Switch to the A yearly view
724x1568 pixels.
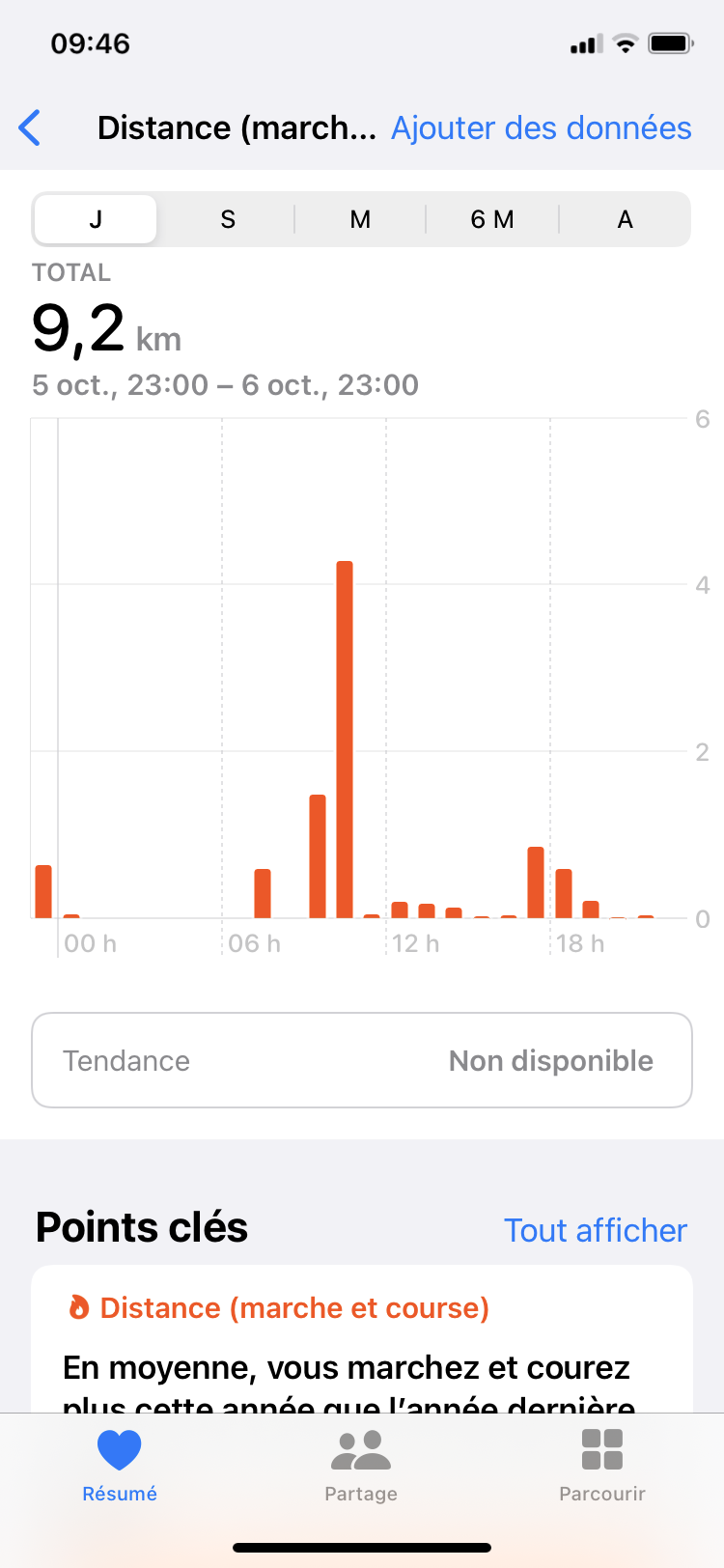point(625,219)
